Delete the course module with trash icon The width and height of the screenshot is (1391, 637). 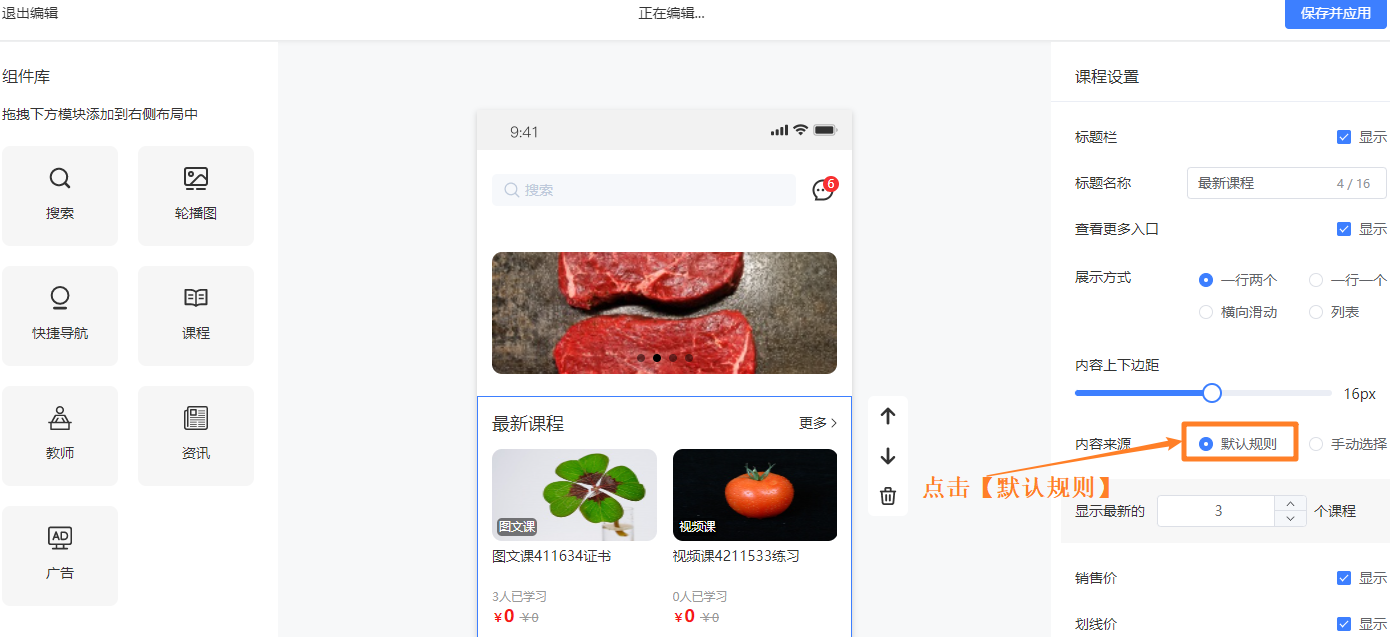(x=887, y=496)
